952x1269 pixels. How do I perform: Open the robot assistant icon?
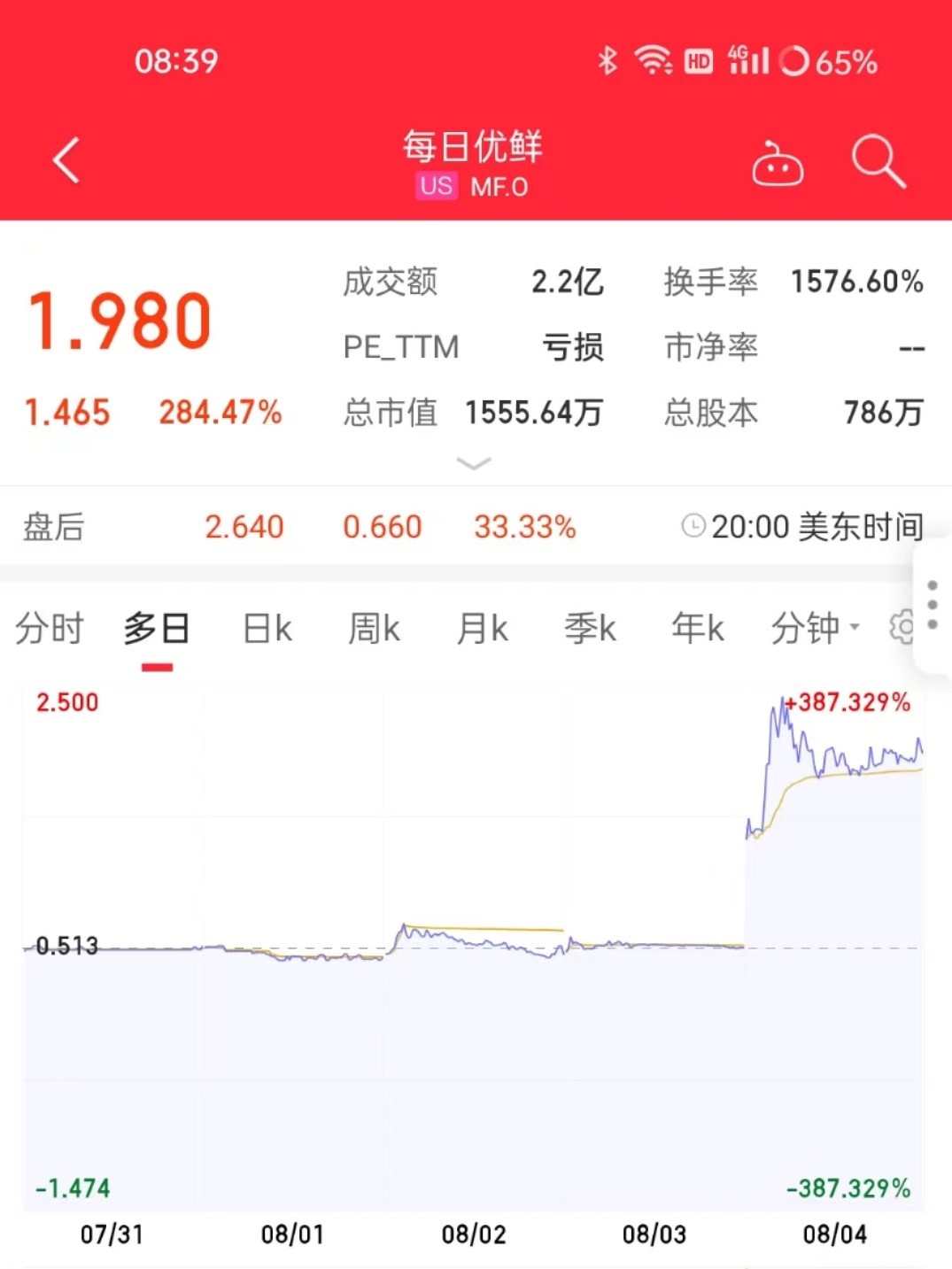tap(777, 165)
